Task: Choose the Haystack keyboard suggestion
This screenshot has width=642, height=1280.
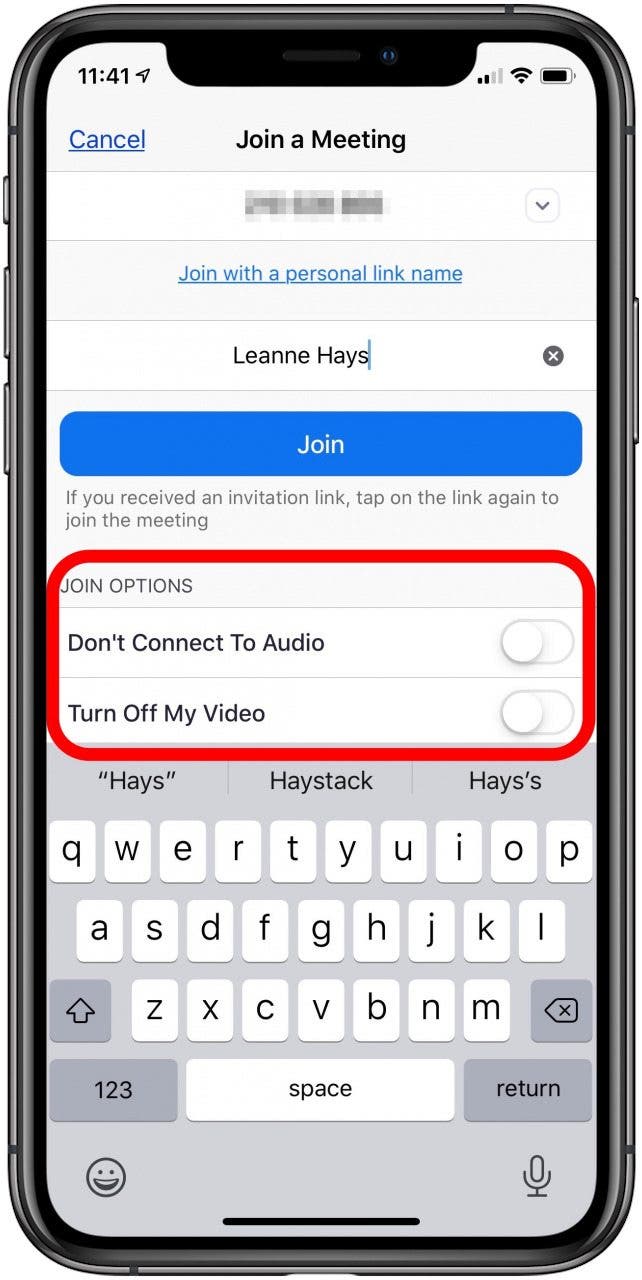Action: tap(320, 781)
